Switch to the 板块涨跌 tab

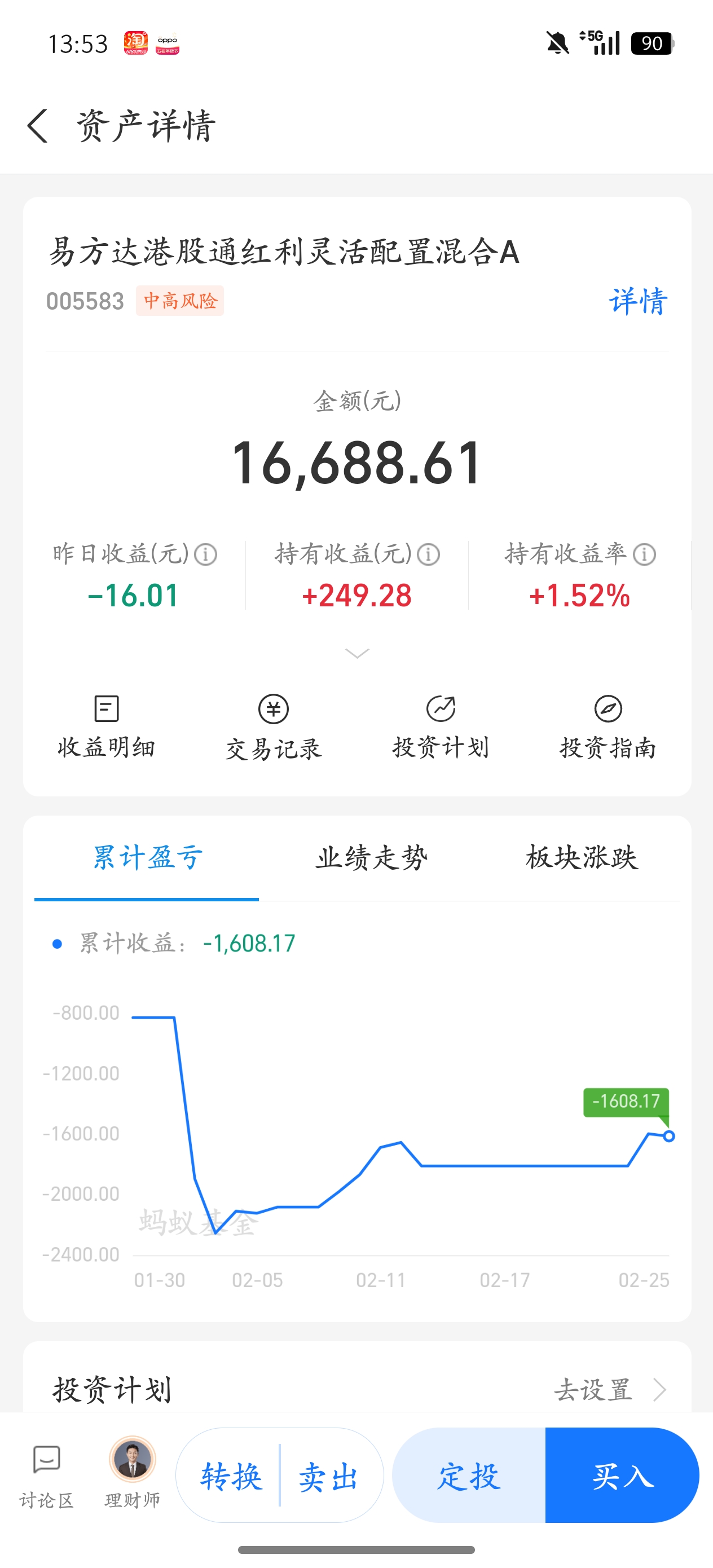582,857
